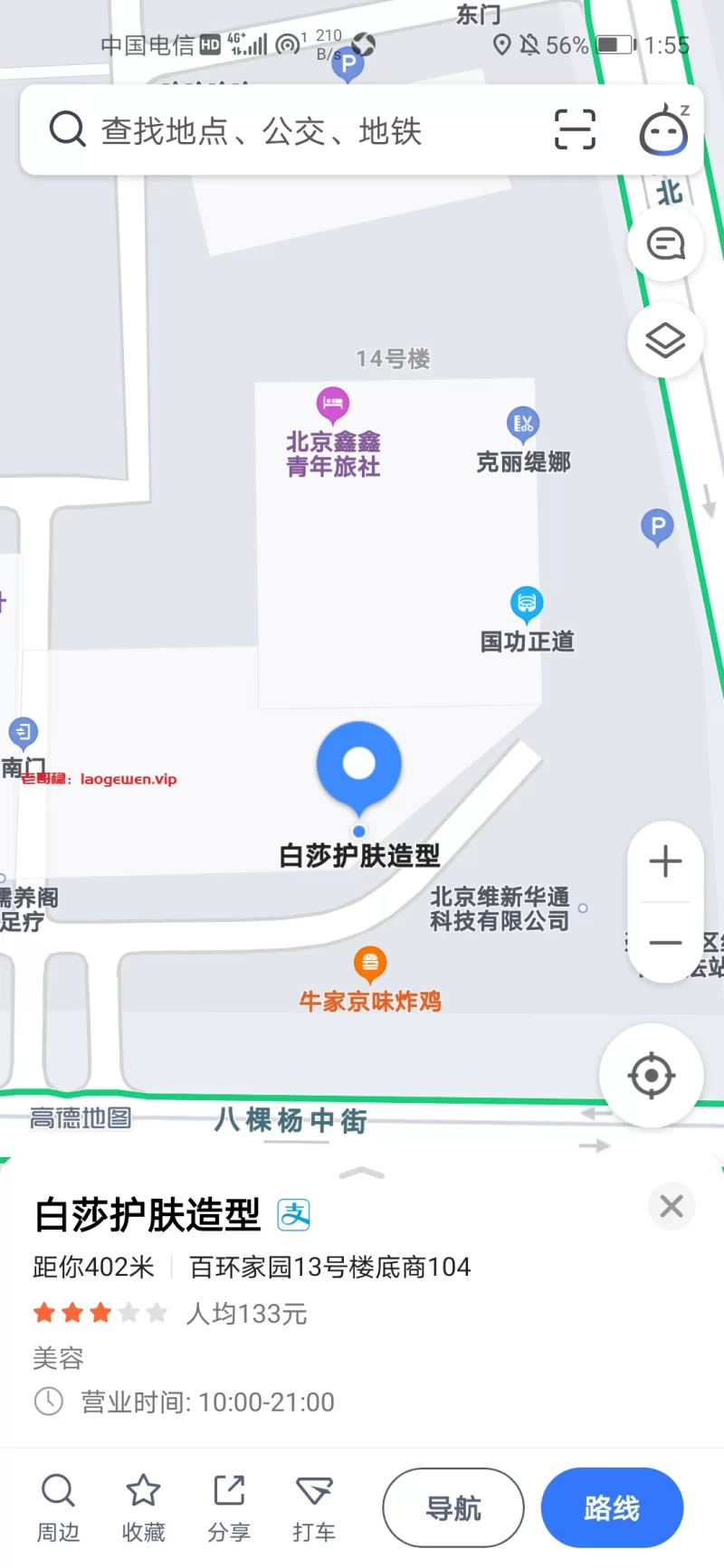Save place to favorites via 收藏
Viewport: 724px width, 1568px height.
[x=143, y=1507]
